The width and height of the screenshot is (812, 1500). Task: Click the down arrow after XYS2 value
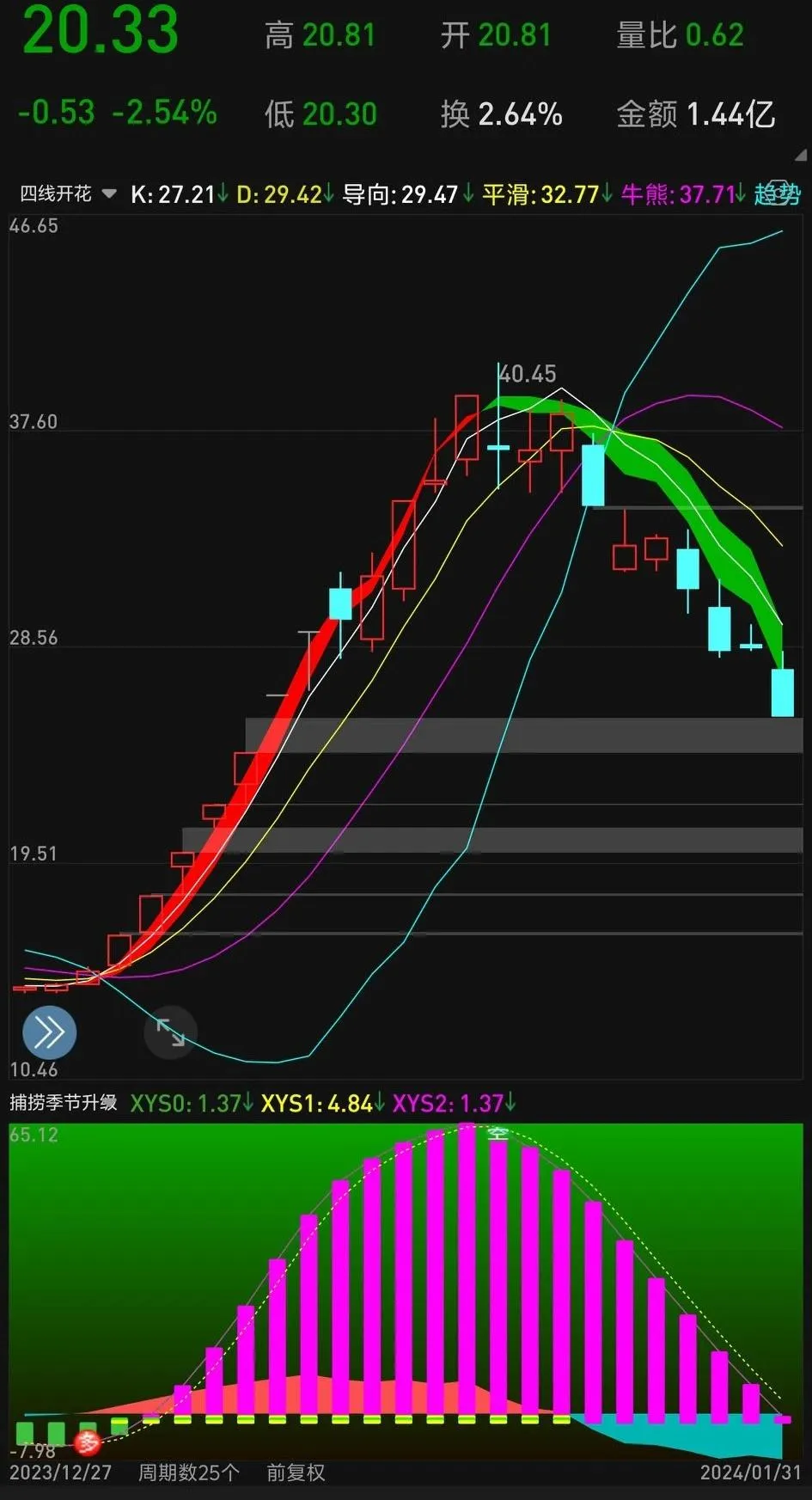[x=509, y=1104]
